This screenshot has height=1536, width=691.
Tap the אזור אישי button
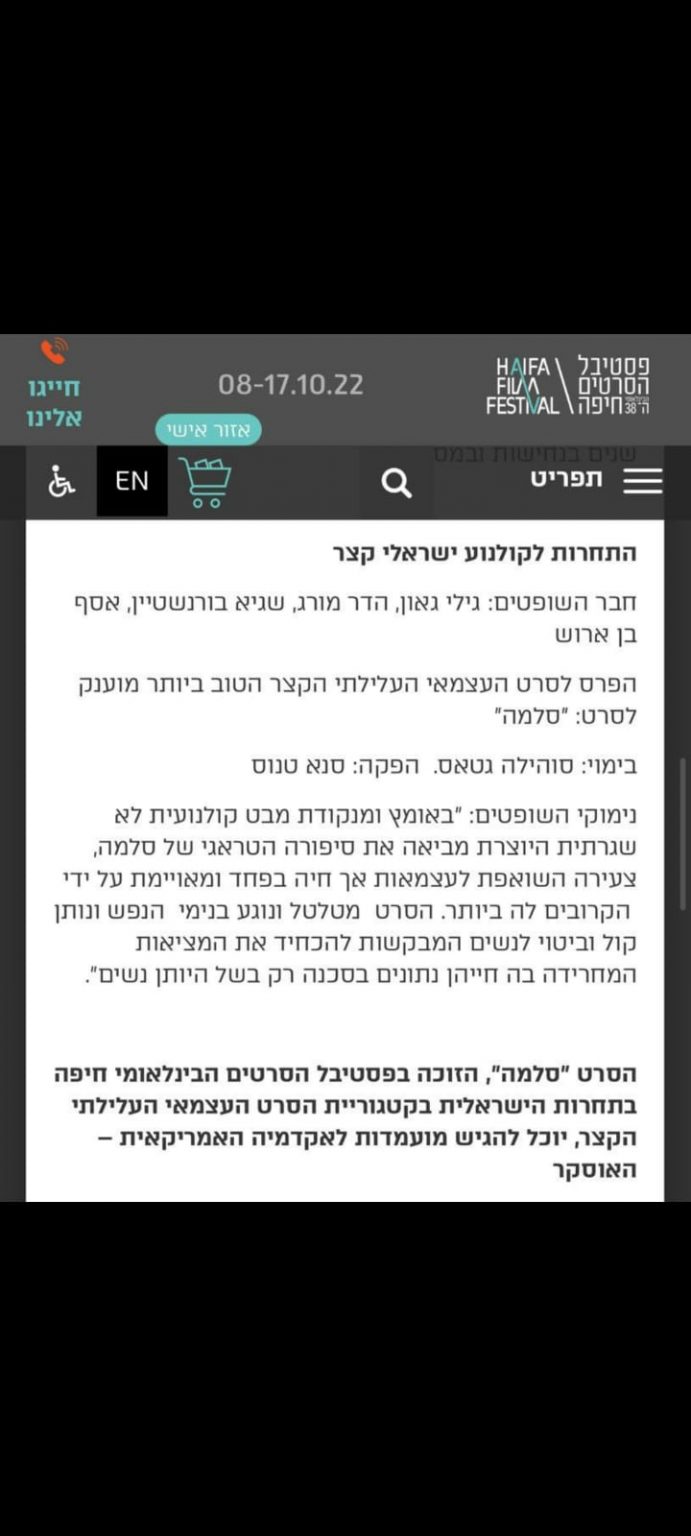pyautogui.click(x=208, y=430)
